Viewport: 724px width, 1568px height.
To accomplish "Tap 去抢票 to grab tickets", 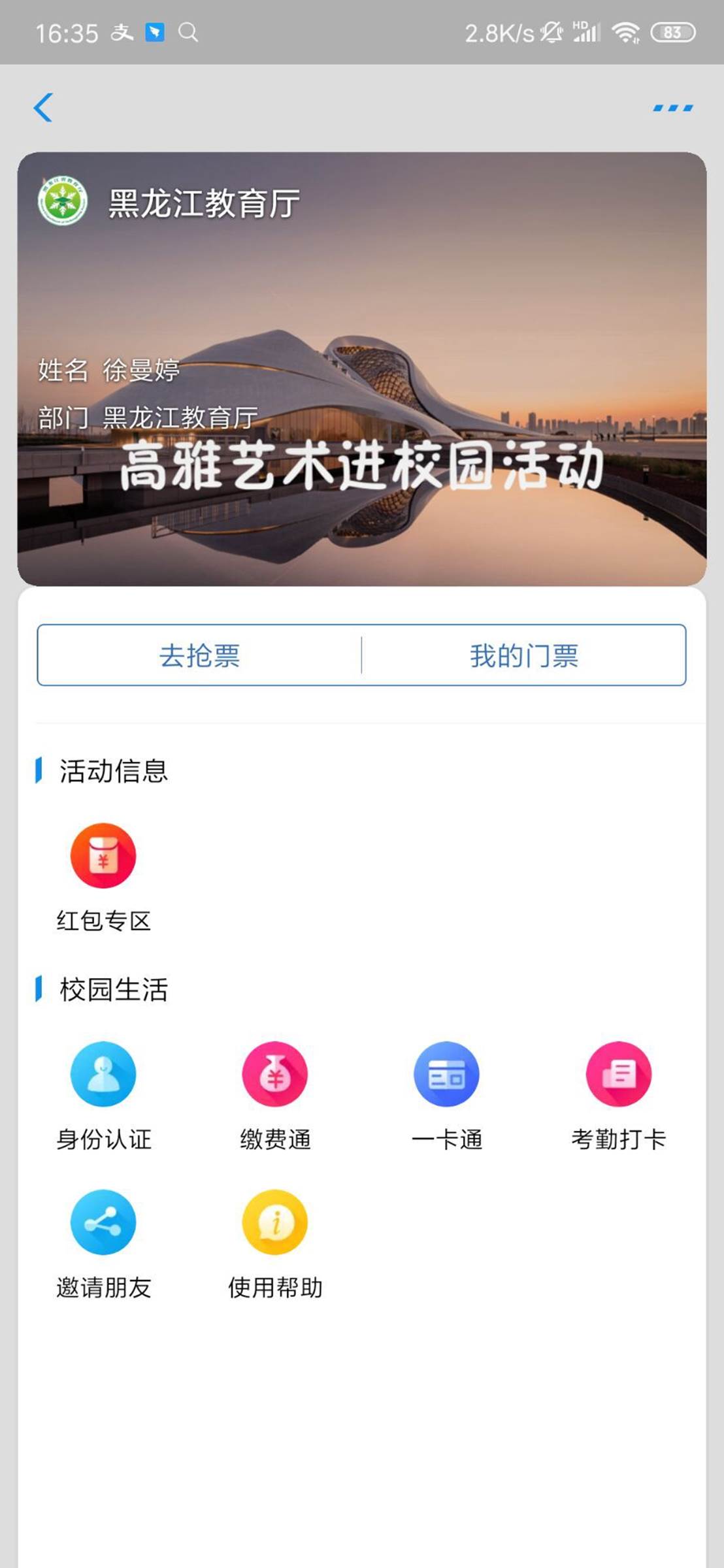I will [x=199, y=655].
